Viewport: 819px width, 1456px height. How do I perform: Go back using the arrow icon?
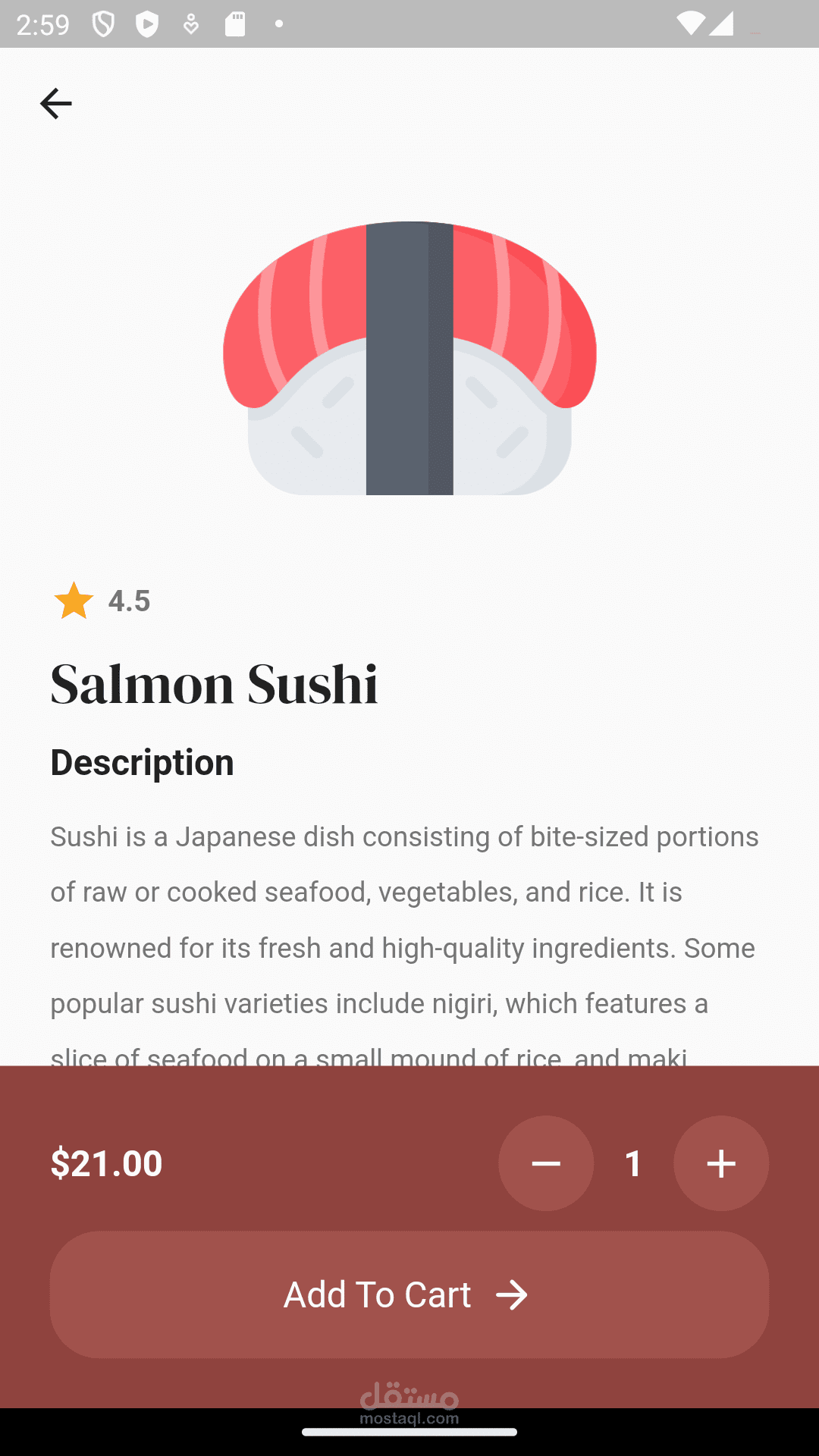pyautogui.click(x=55, y=104)
